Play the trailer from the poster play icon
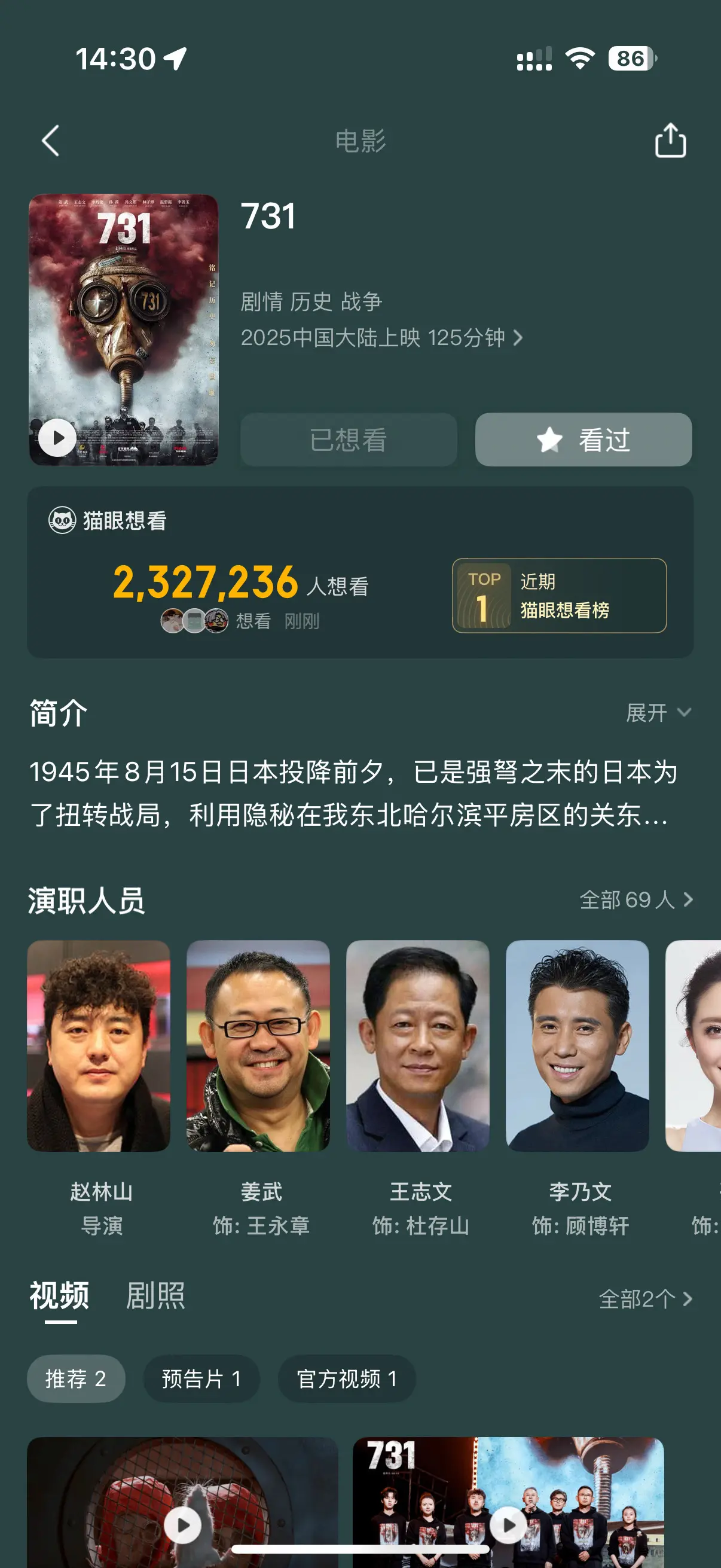The width and height of the screenshot is (721, 1568). [x=58, y=437]
